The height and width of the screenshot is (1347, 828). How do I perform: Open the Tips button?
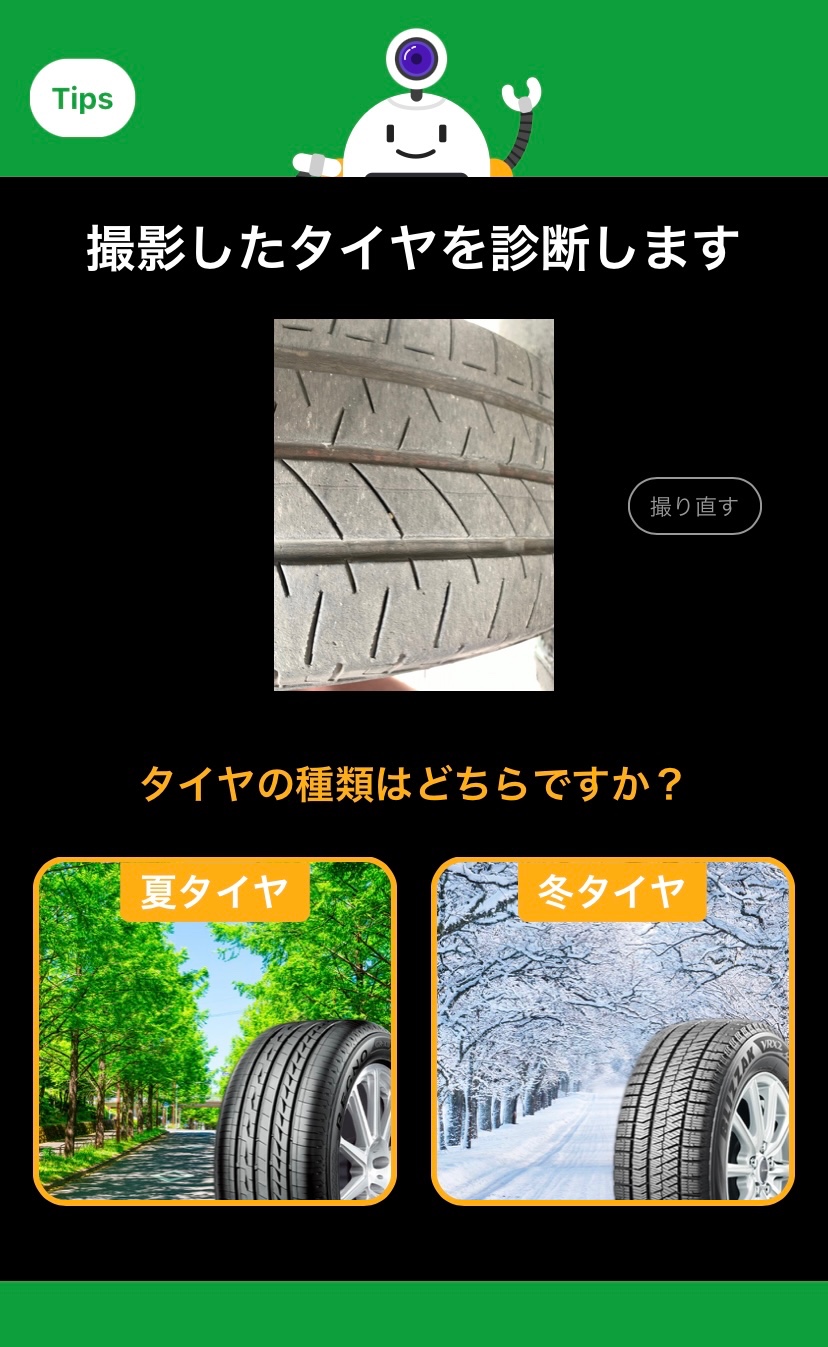point(82,98)
